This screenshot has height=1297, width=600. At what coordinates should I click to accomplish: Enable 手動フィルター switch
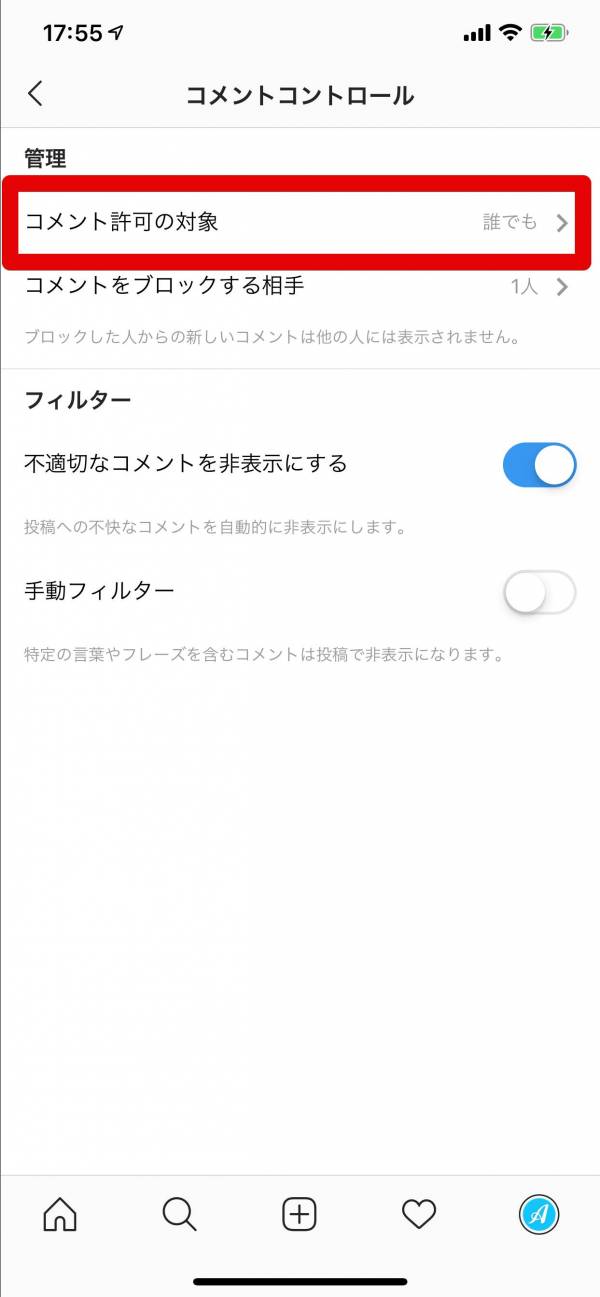539,593
